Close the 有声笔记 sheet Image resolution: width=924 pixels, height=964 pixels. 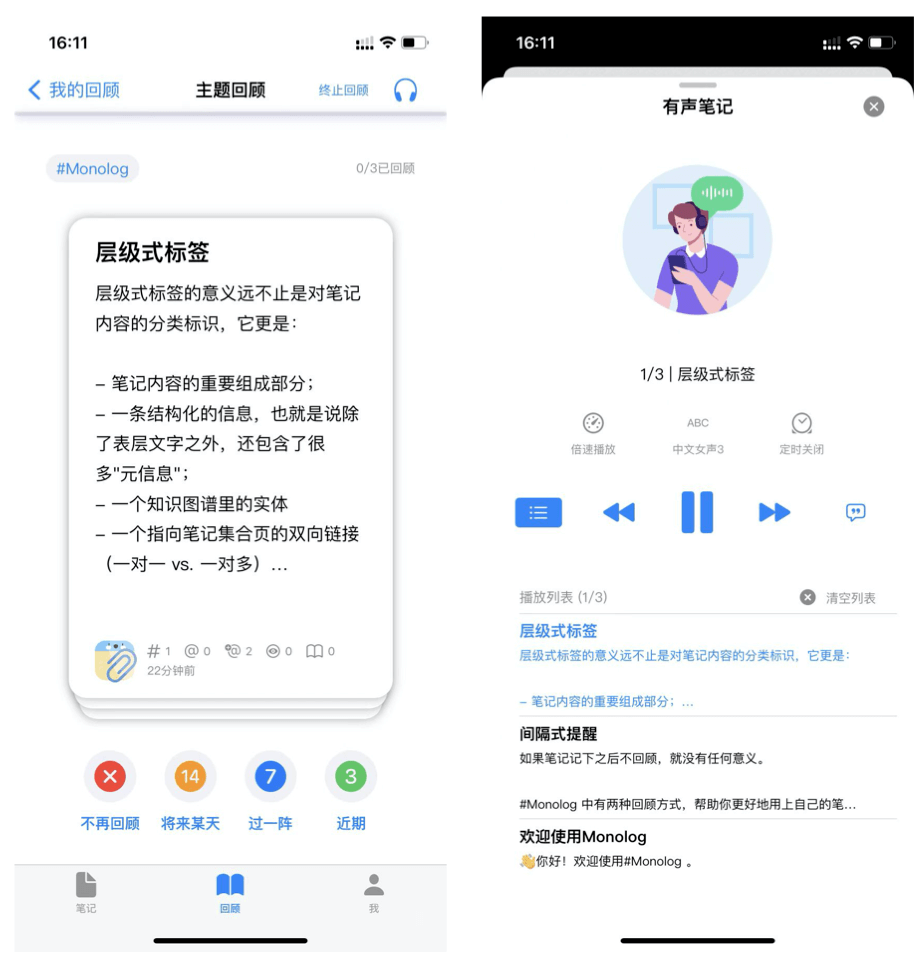874,107
